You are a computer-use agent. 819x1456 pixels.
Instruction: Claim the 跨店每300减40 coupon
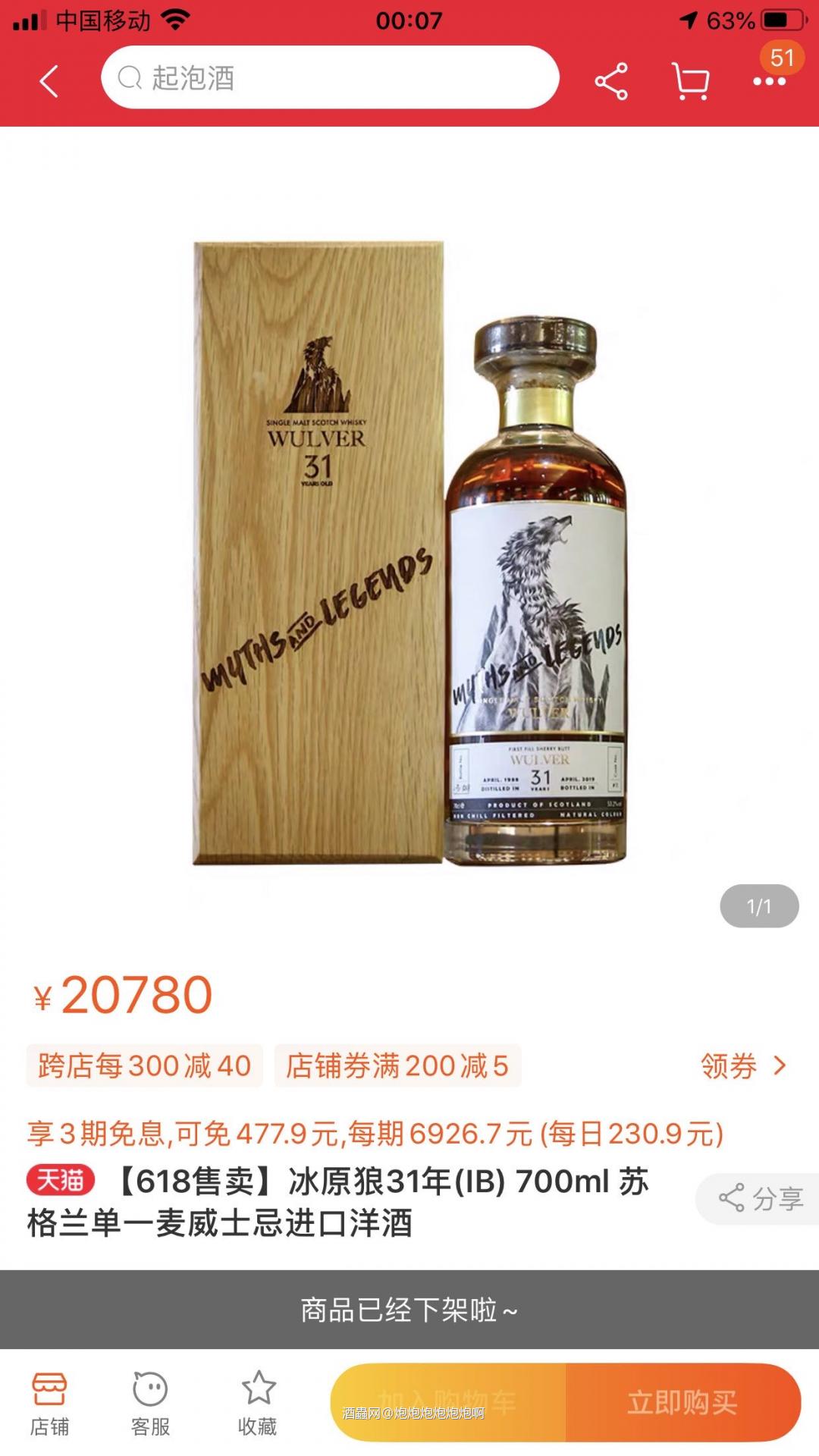144,1065
